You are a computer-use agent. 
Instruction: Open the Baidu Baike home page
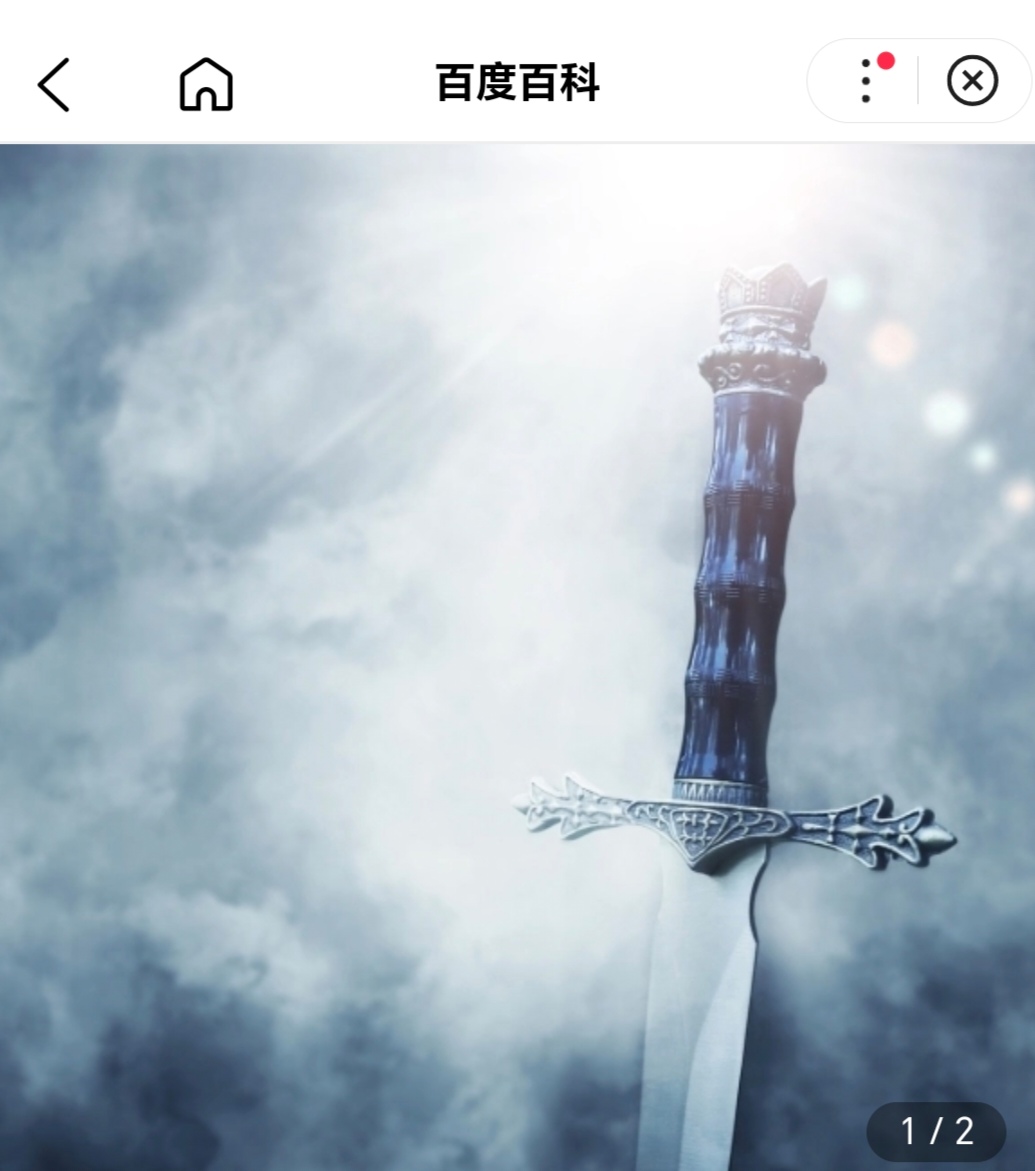tap(206, 84)
